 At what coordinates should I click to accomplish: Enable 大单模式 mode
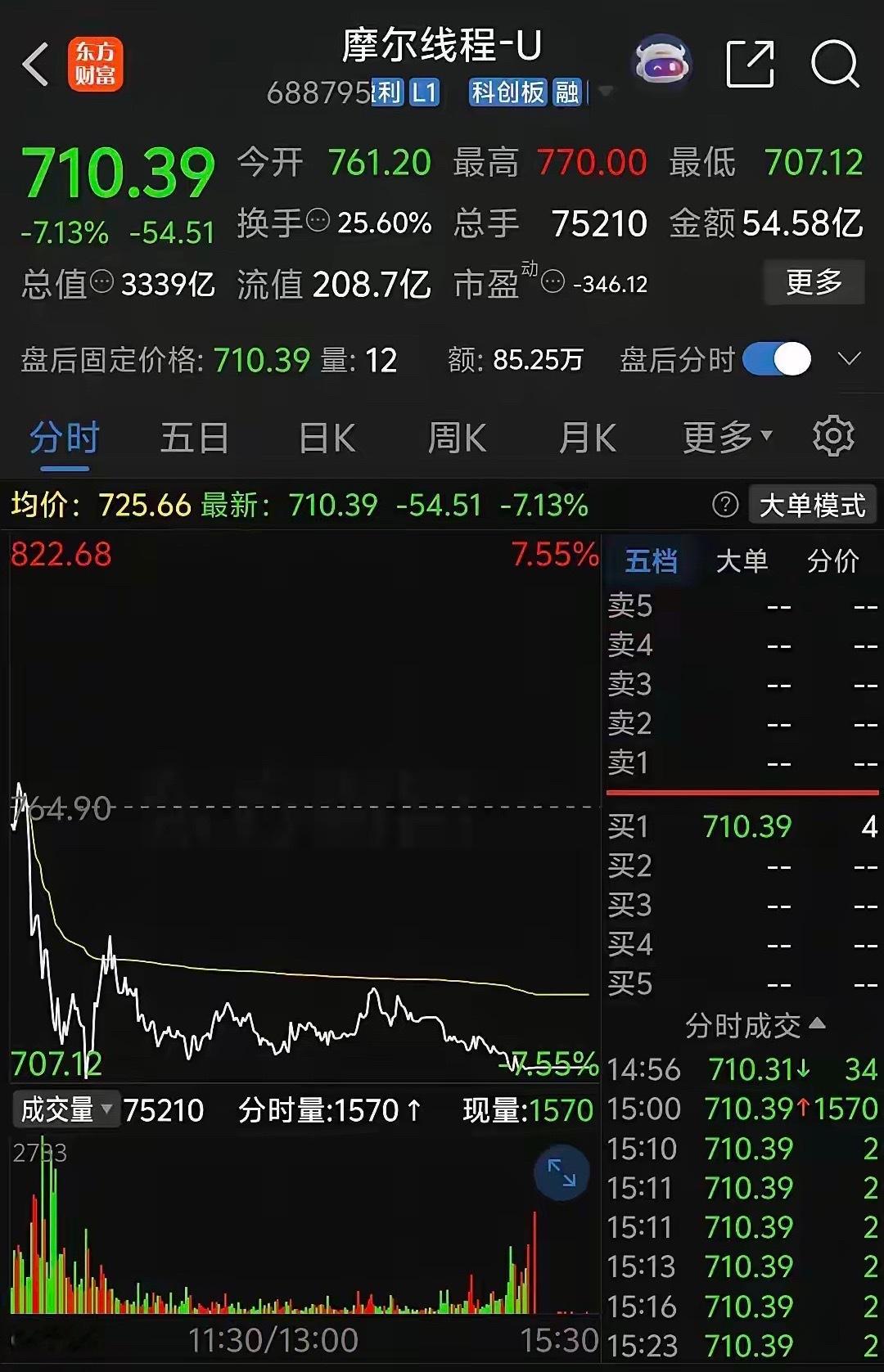coord(811,505)
